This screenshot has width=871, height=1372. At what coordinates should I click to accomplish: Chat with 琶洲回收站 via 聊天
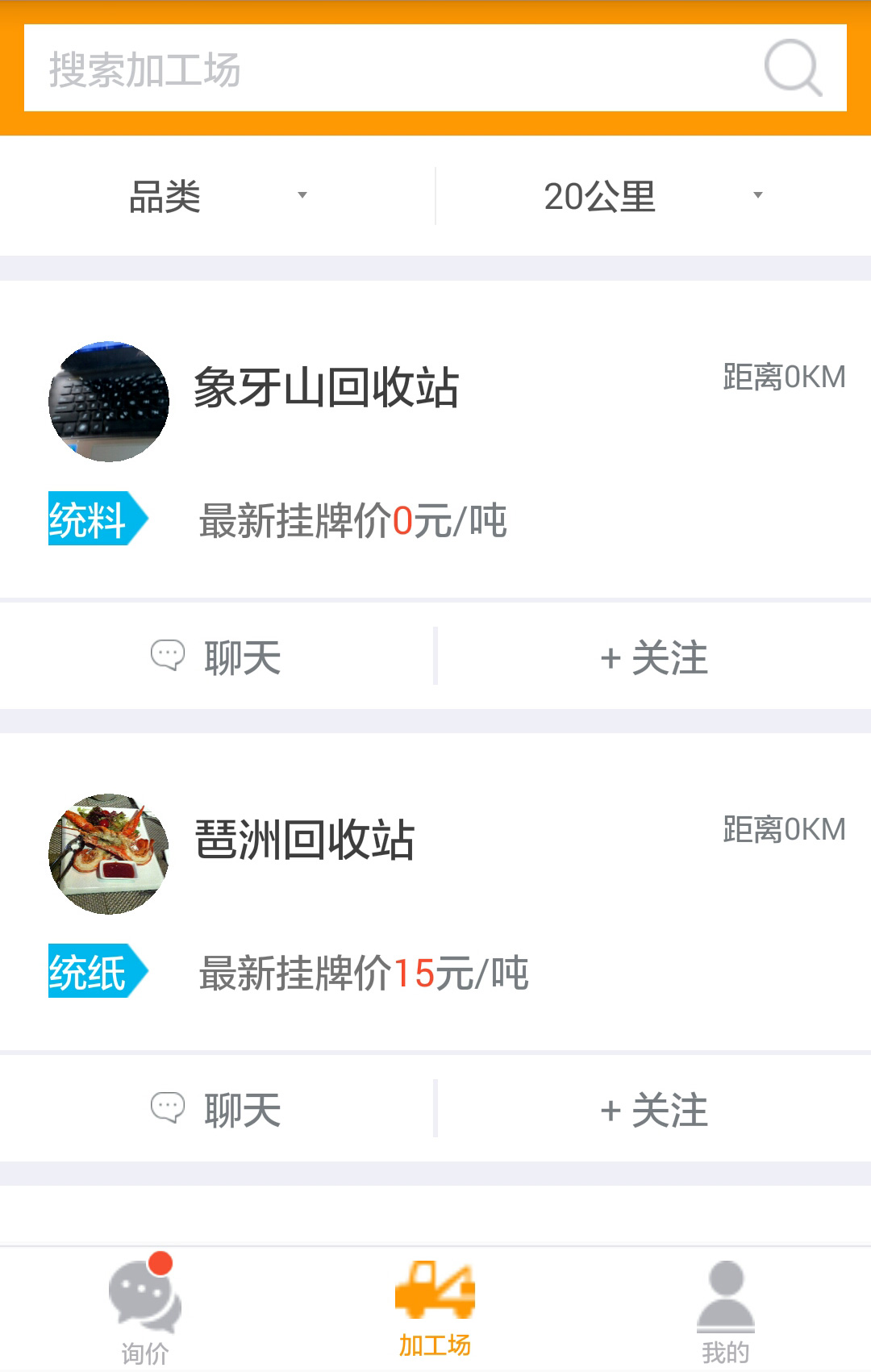pos(217,1109)
